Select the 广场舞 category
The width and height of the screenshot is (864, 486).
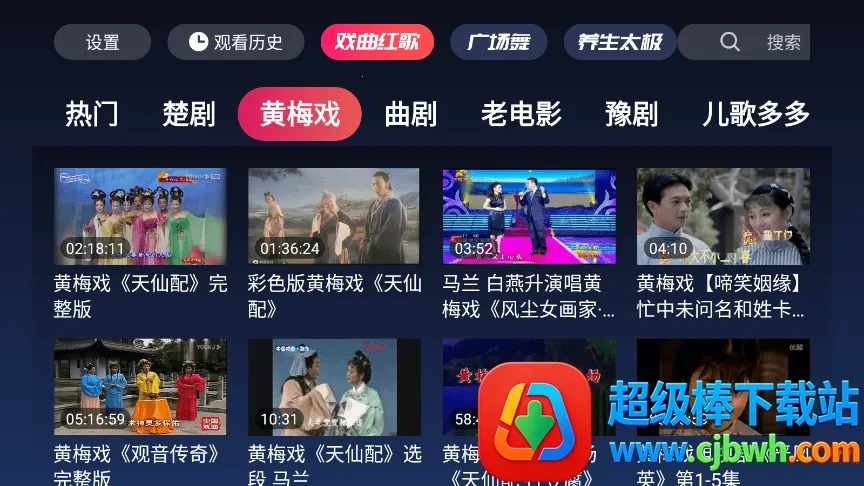(x=498, y=42)
